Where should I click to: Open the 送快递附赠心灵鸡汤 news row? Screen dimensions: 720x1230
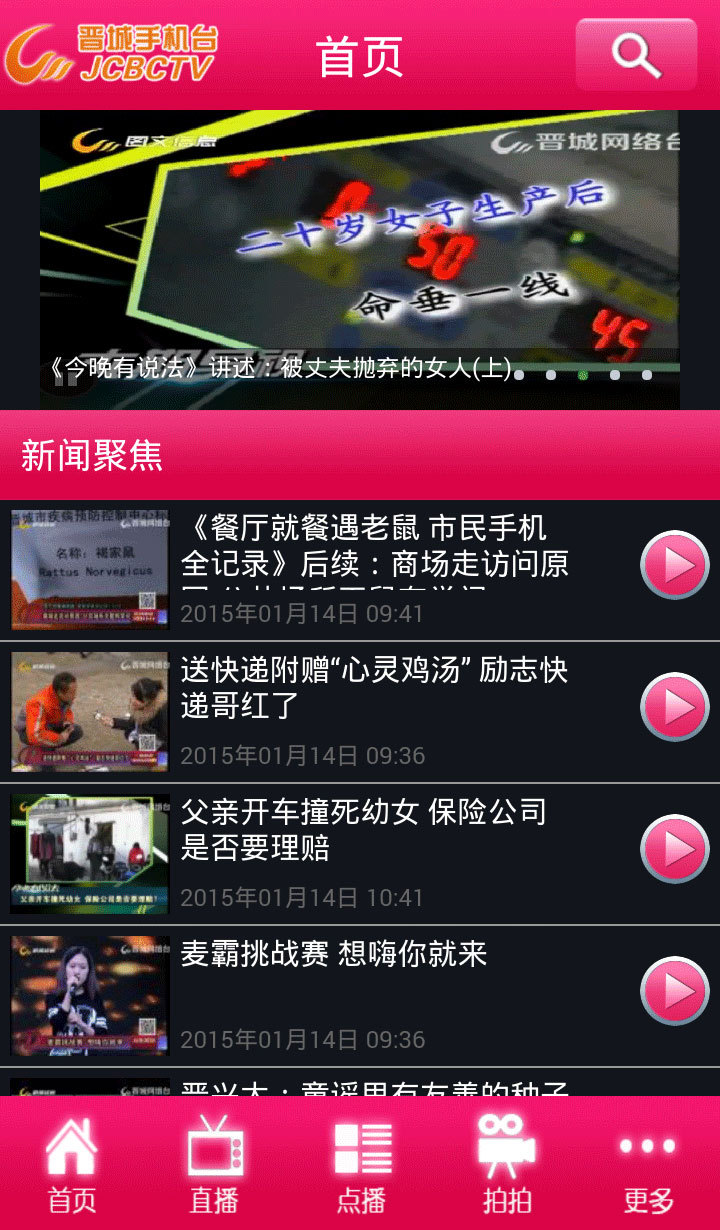(360, 712)
